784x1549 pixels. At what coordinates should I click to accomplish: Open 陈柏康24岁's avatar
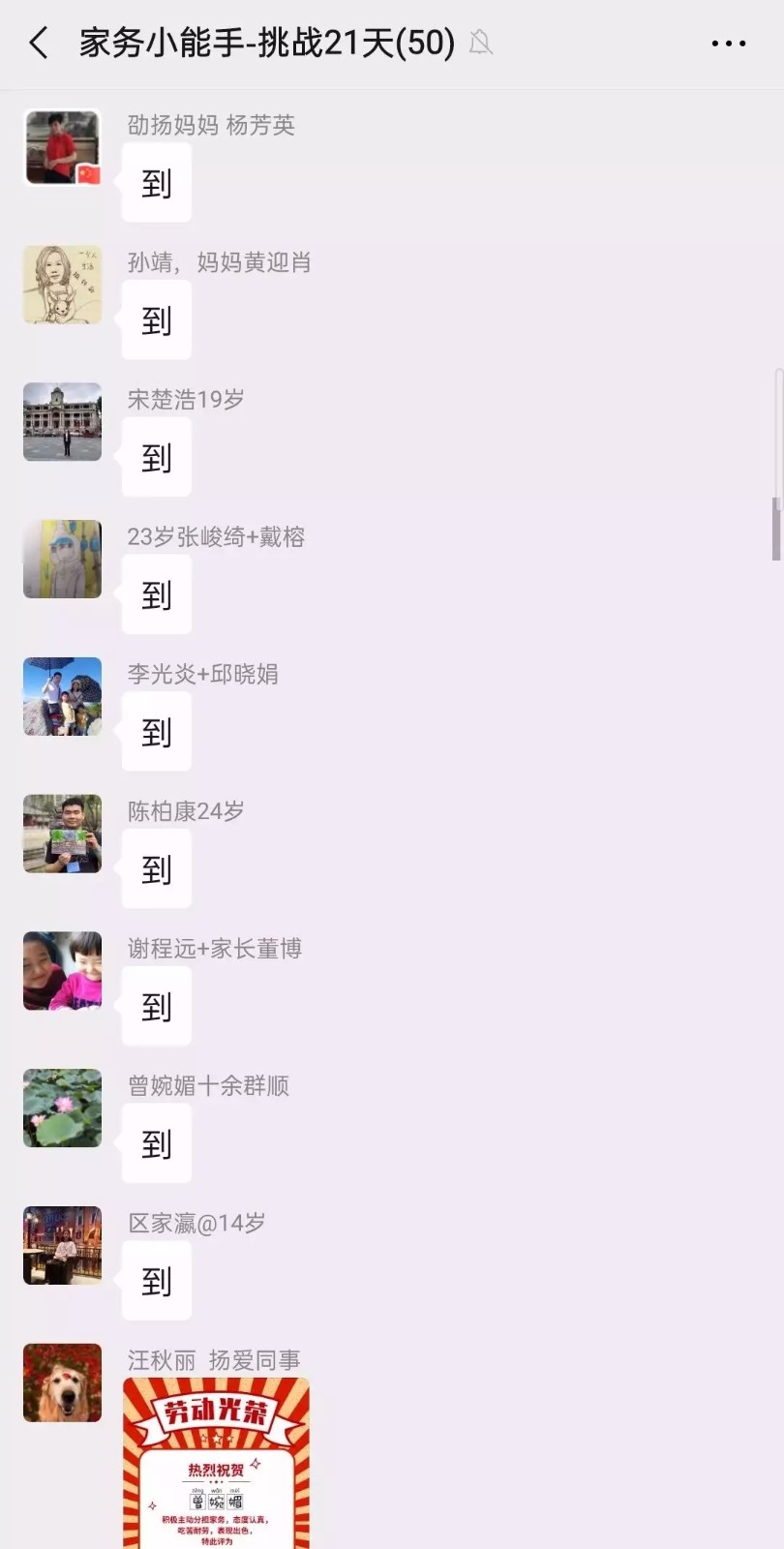click(x=62, y=834)
